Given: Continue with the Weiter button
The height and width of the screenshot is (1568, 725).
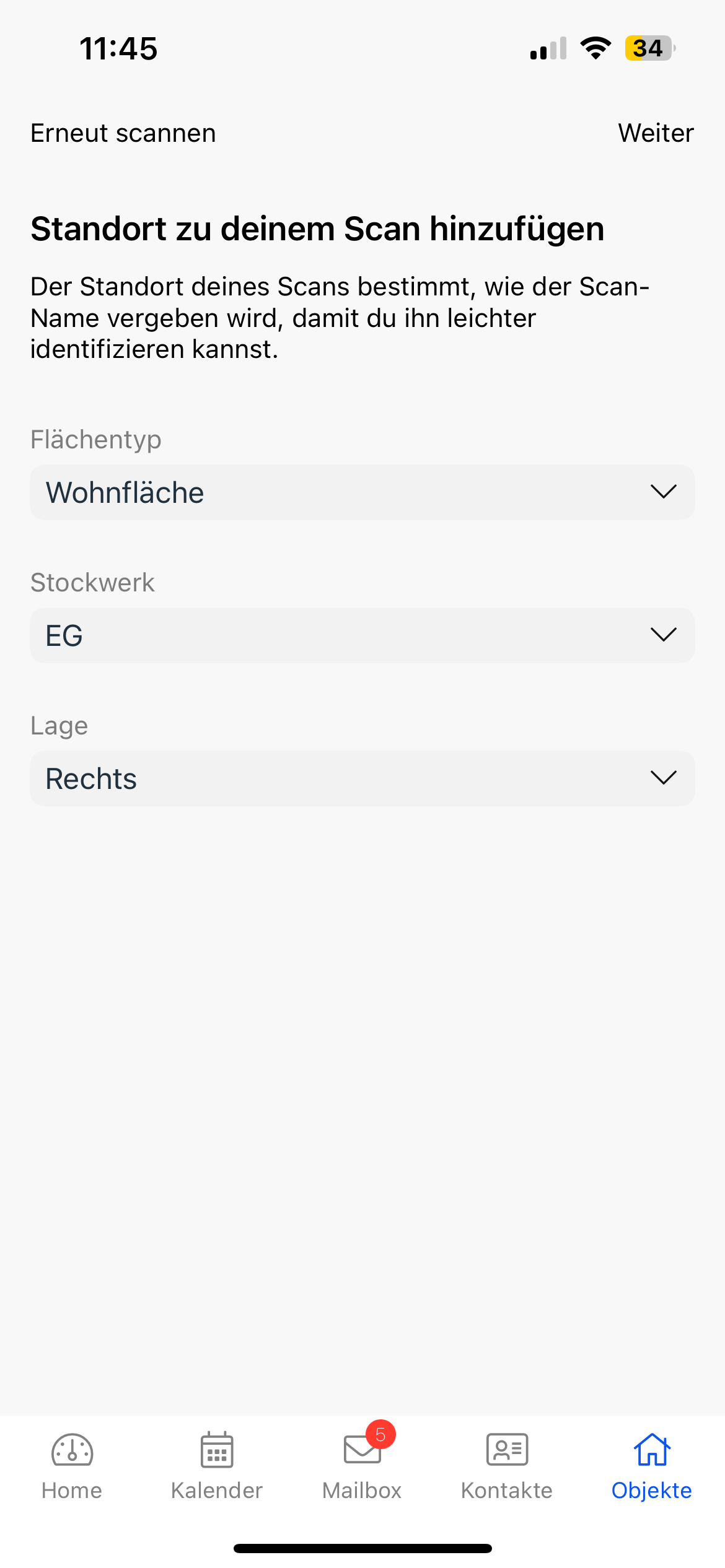Looking at the screenshot, I should pos(655,133).
